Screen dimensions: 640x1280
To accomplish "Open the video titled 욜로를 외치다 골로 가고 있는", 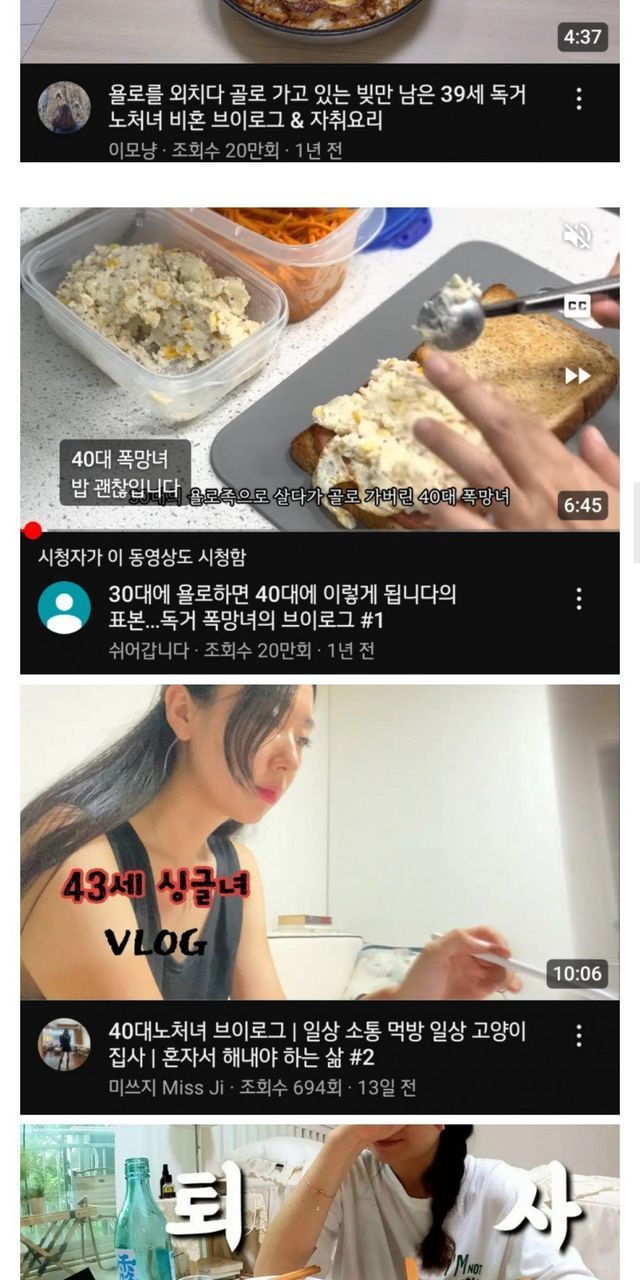I will [x=317, y=108].
